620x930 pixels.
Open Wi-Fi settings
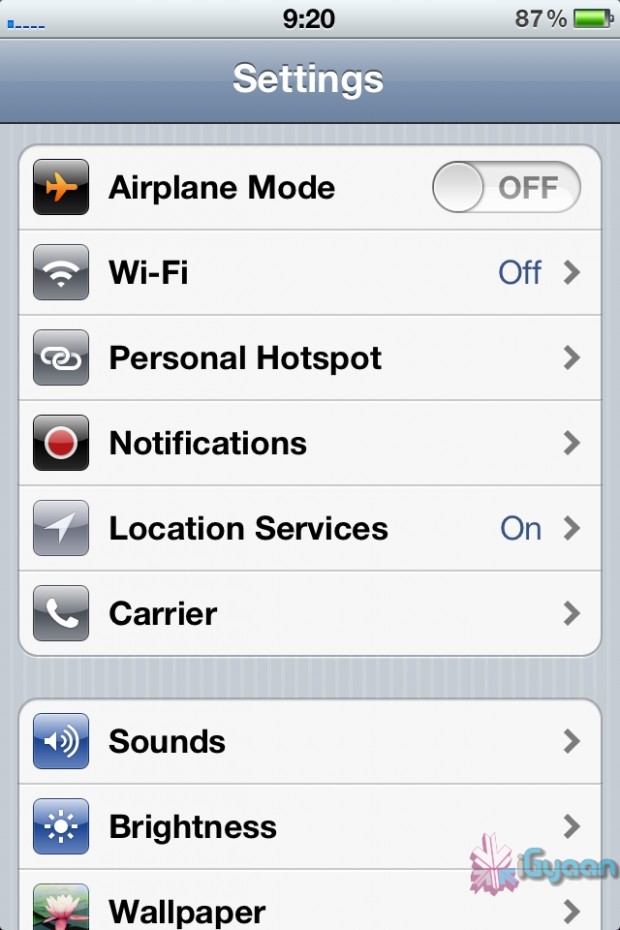pyautogui.click(x=310, y=273)
